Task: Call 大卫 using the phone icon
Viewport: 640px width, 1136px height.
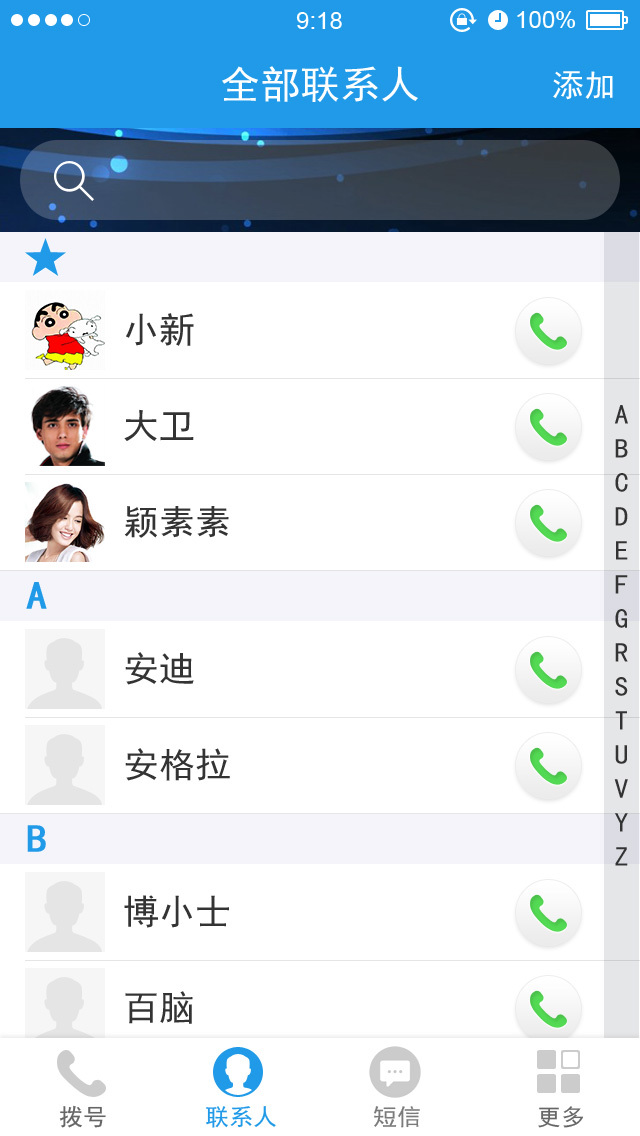Action: coord(548,427)
